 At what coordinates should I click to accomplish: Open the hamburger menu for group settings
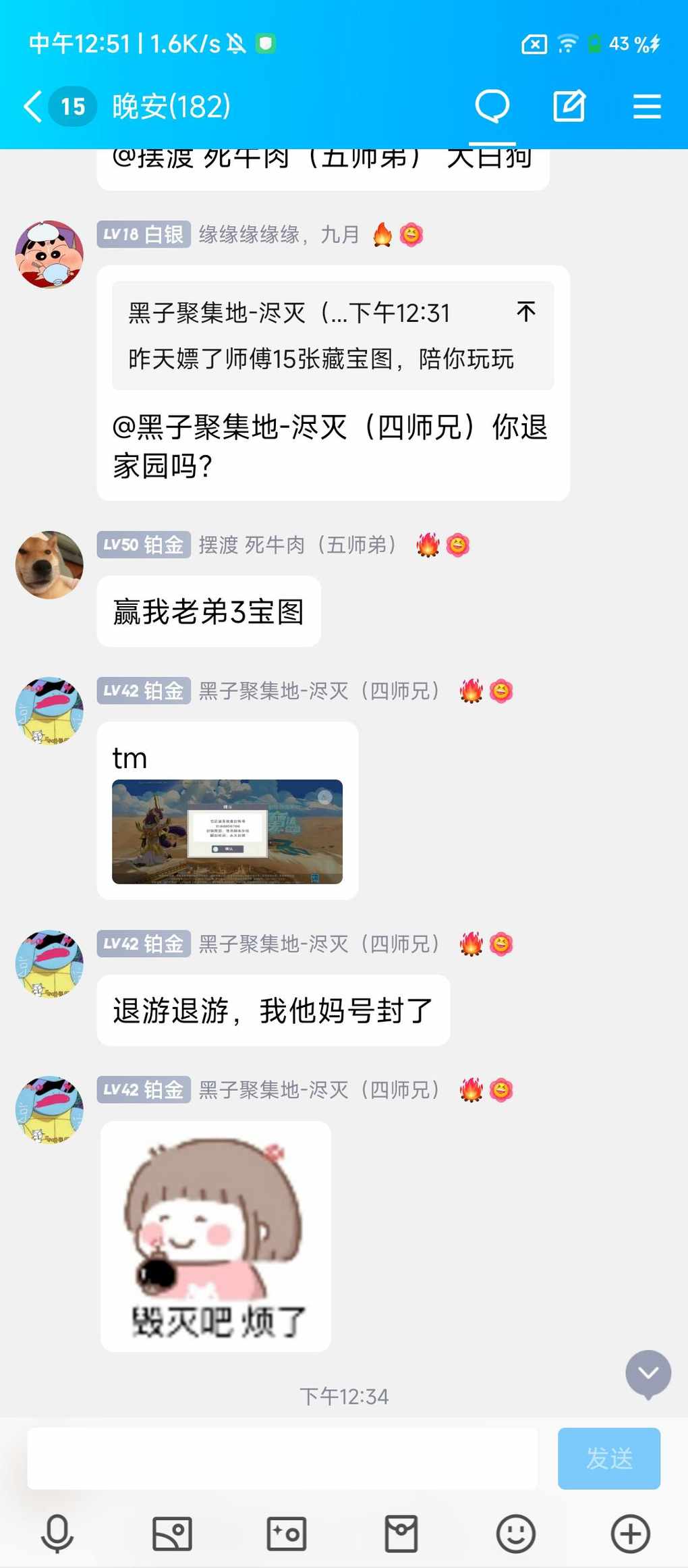point(646,107)
